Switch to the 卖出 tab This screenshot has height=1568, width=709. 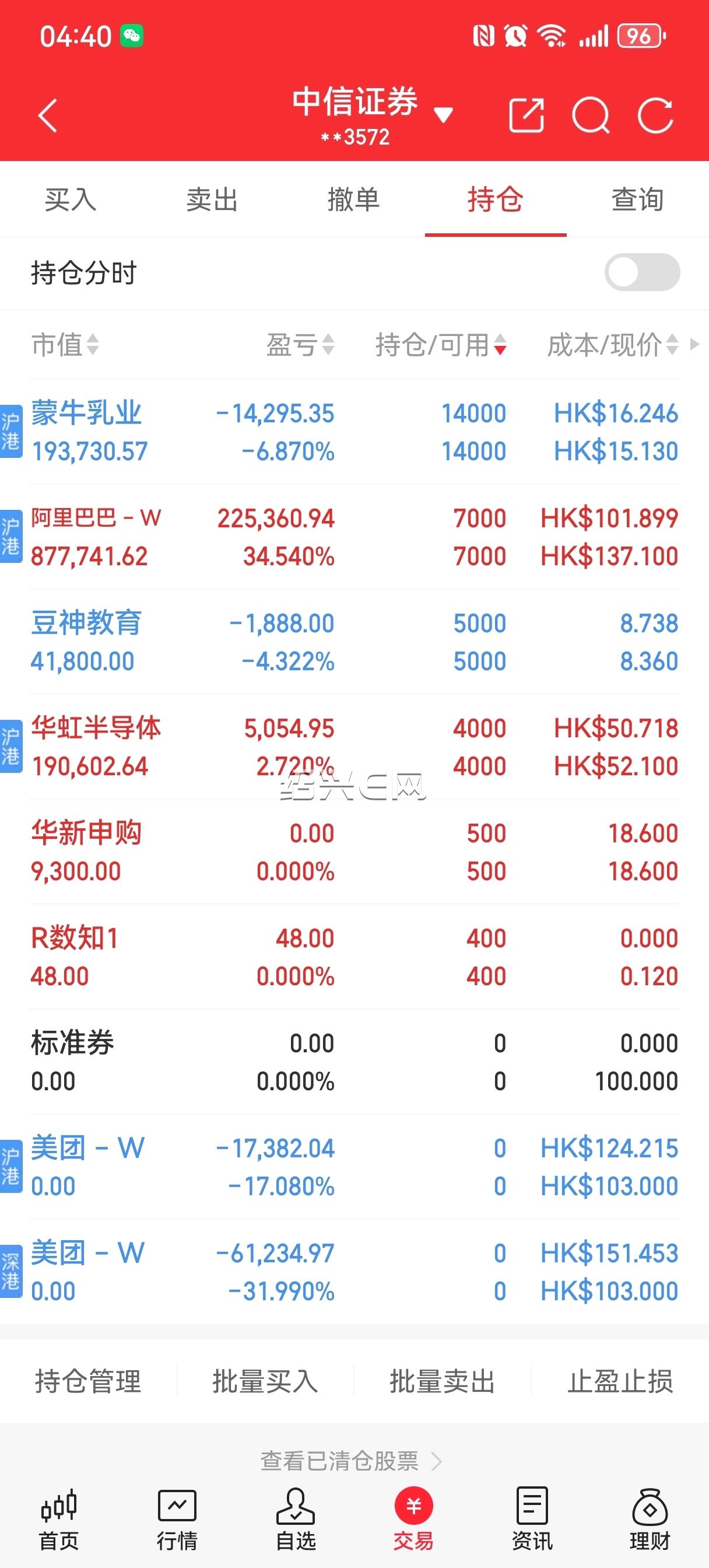[x=212, y=199]
